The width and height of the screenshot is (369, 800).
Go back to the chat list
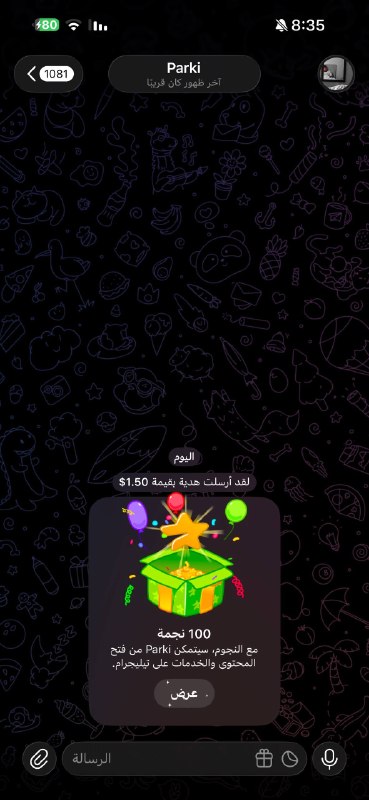(x=48, y=74)
